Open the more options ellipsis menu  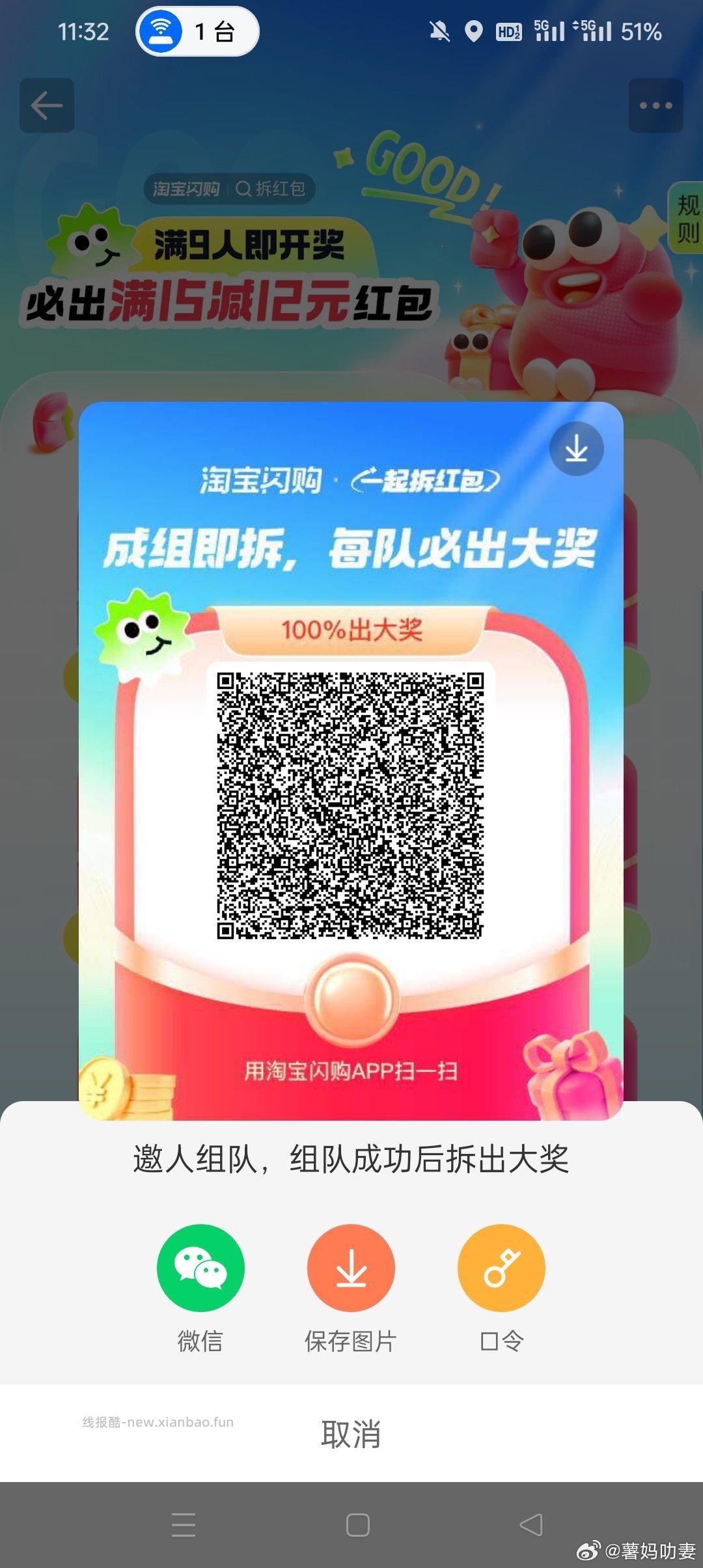pos(657,105)
